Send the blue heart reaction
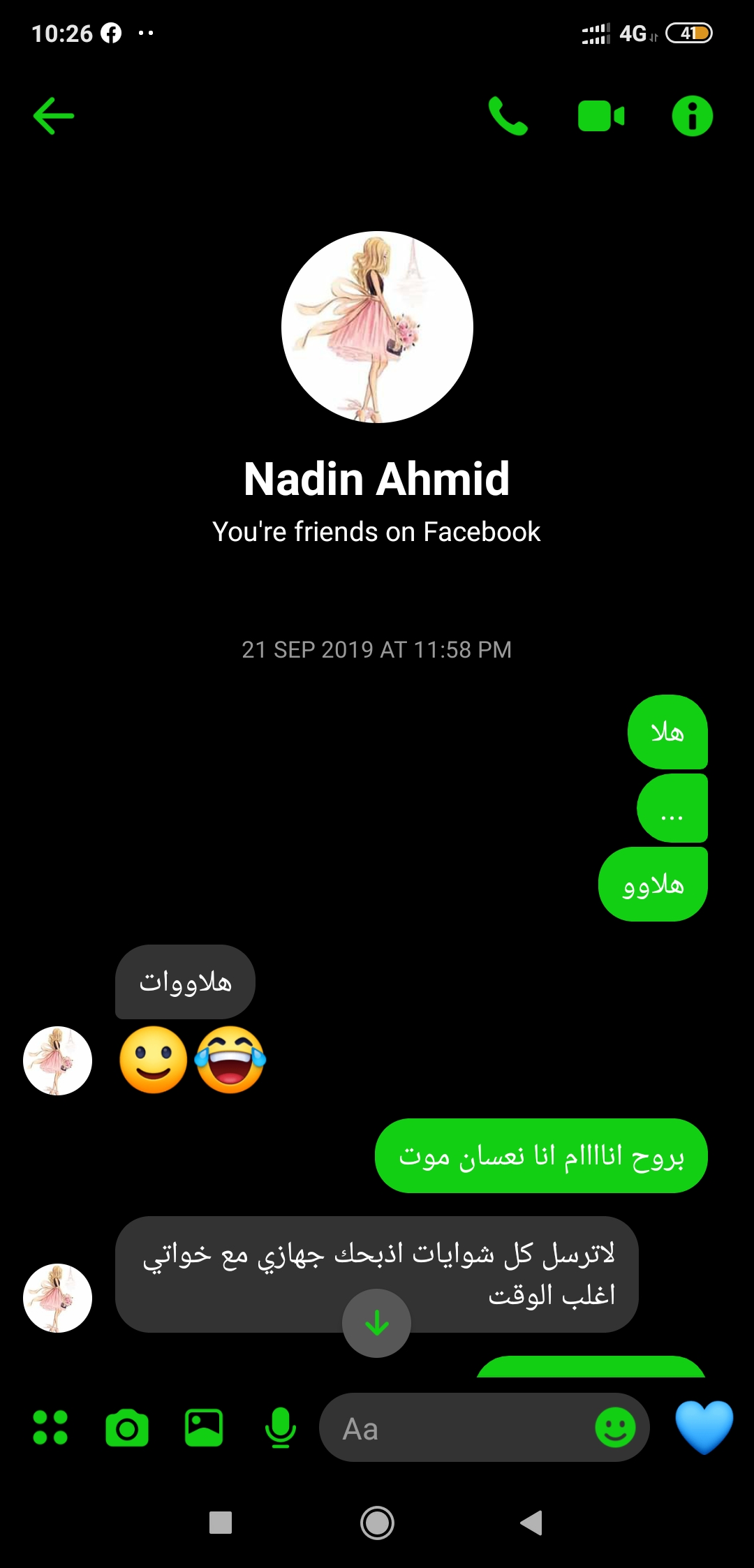Image resolution: width=754 pixels, height=1568 pixels. [704, 1427]
